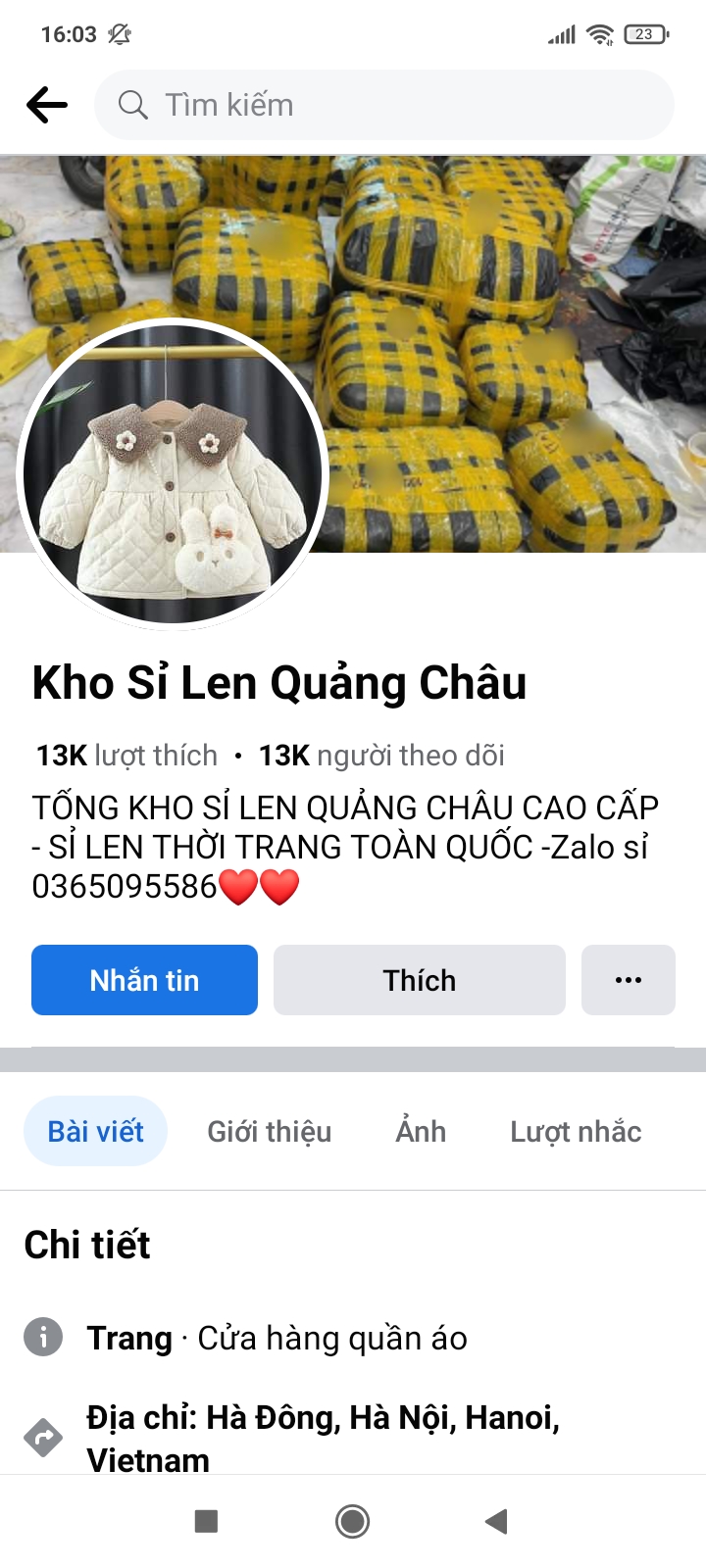Open the Lượt nhắc tab
Viewport: 706px width, 1568px height.
(576, 1131)
